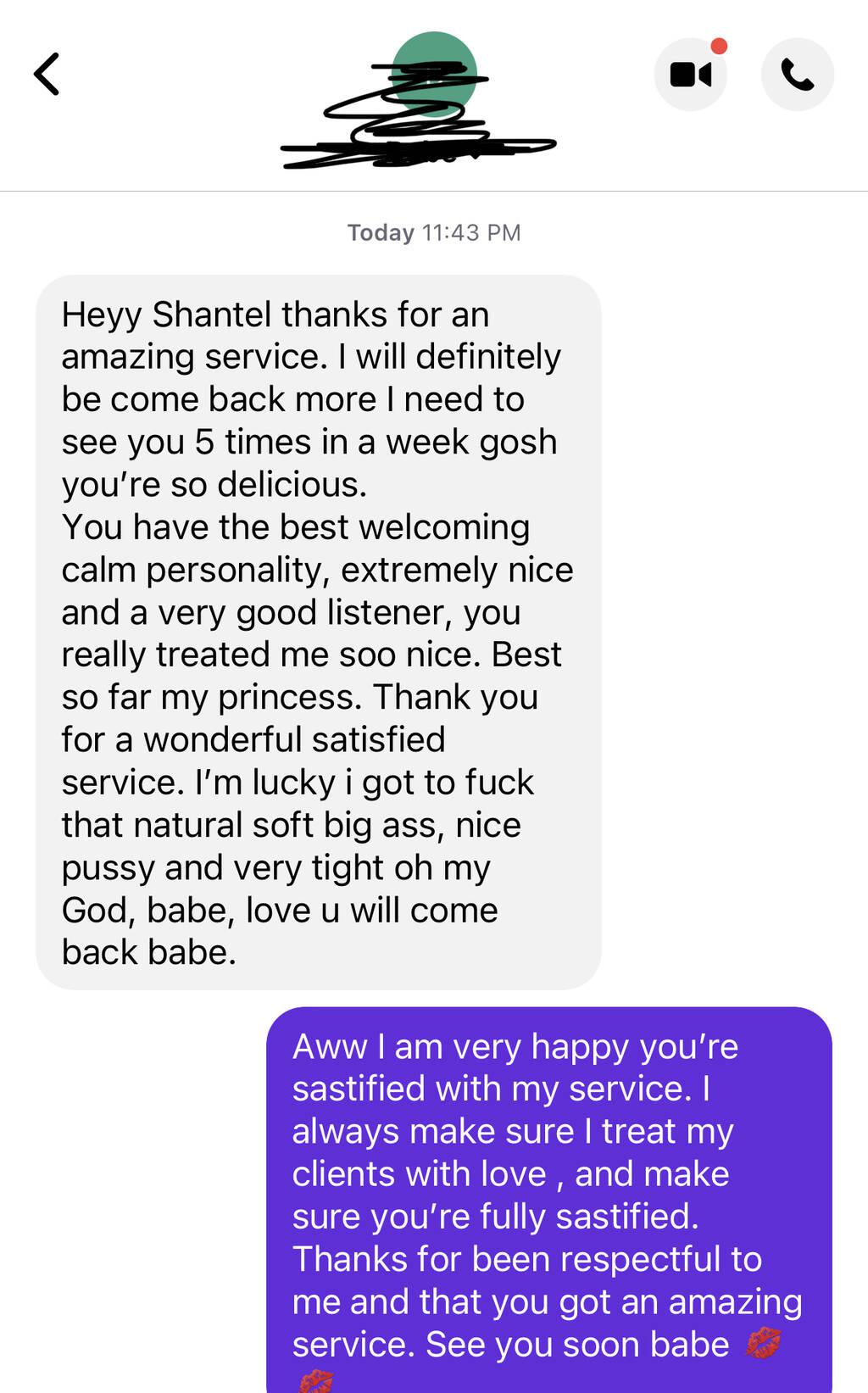Go back to the conversations list

pyautogui.click(x=47, y=75)
